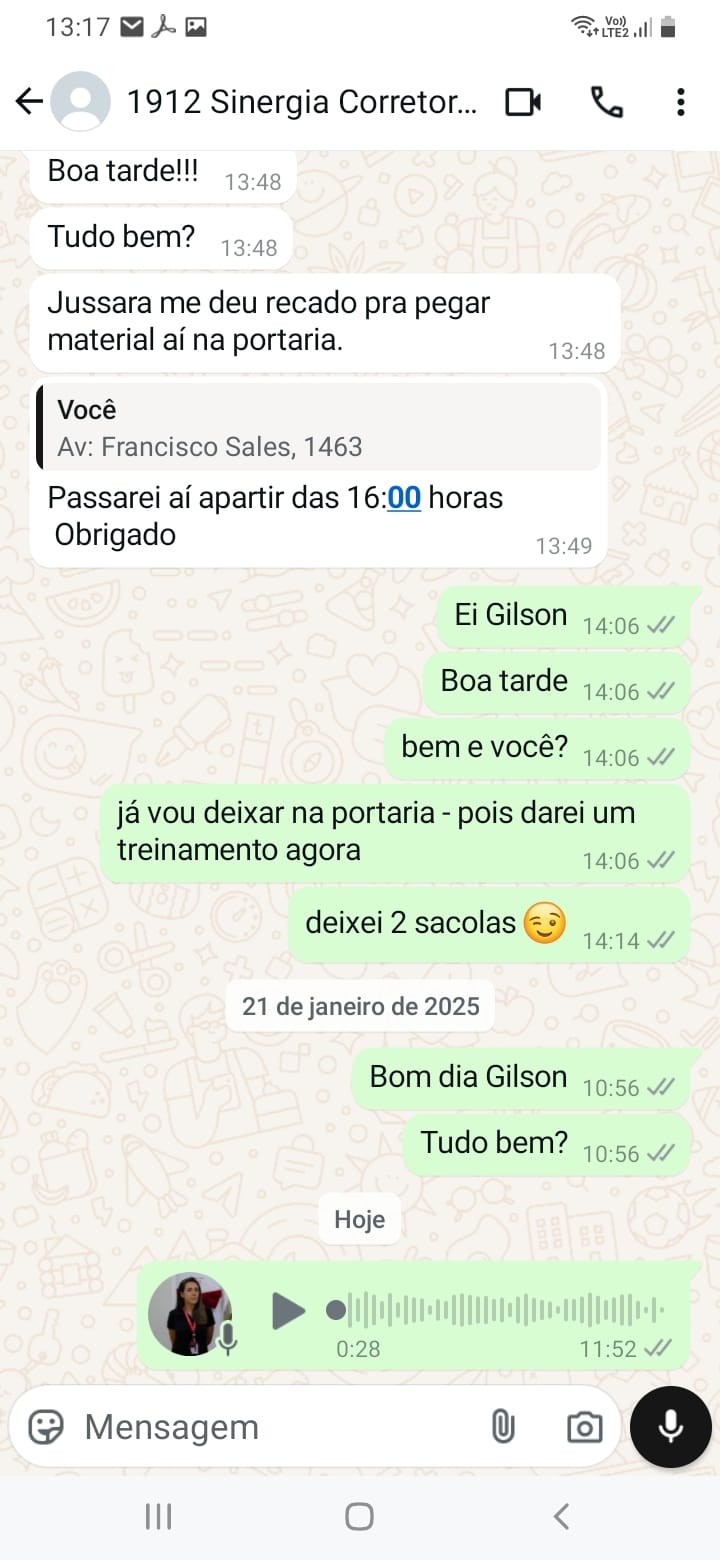Viewport: 720px width, 1560px height.
Task: Start a voice call
Action: pos(606,102)
